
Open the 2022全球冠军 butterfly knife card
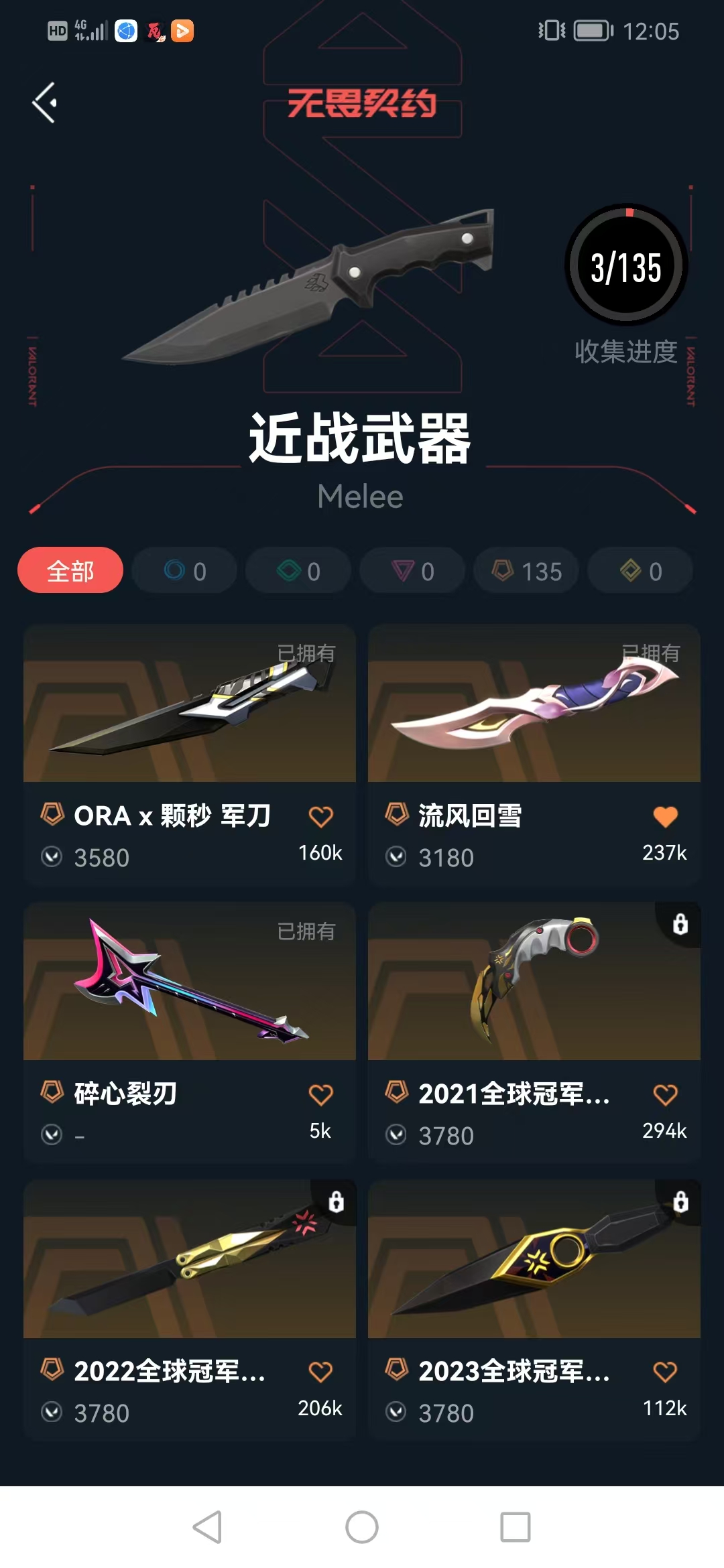tap(190, 1311)
